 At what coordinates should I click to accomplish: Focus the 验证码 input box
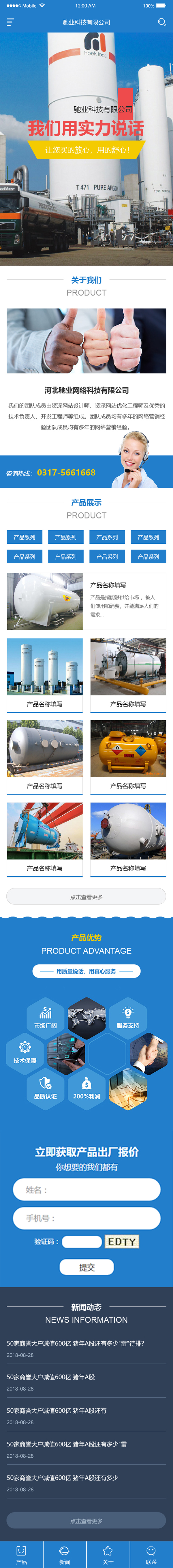point(82,1242)
